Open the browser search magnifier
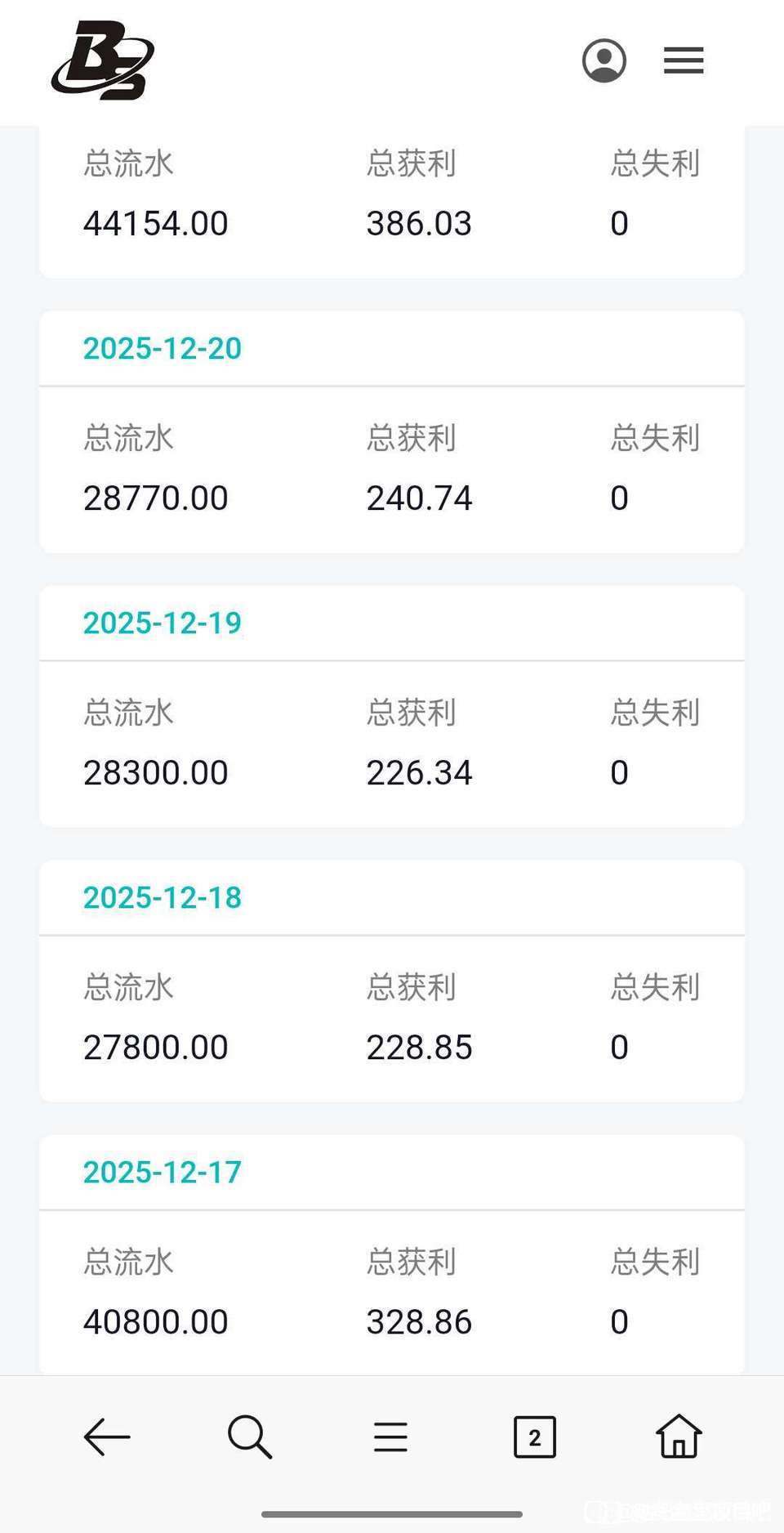Screen dimensions: 784x1533 click(x=249, y=1437)
